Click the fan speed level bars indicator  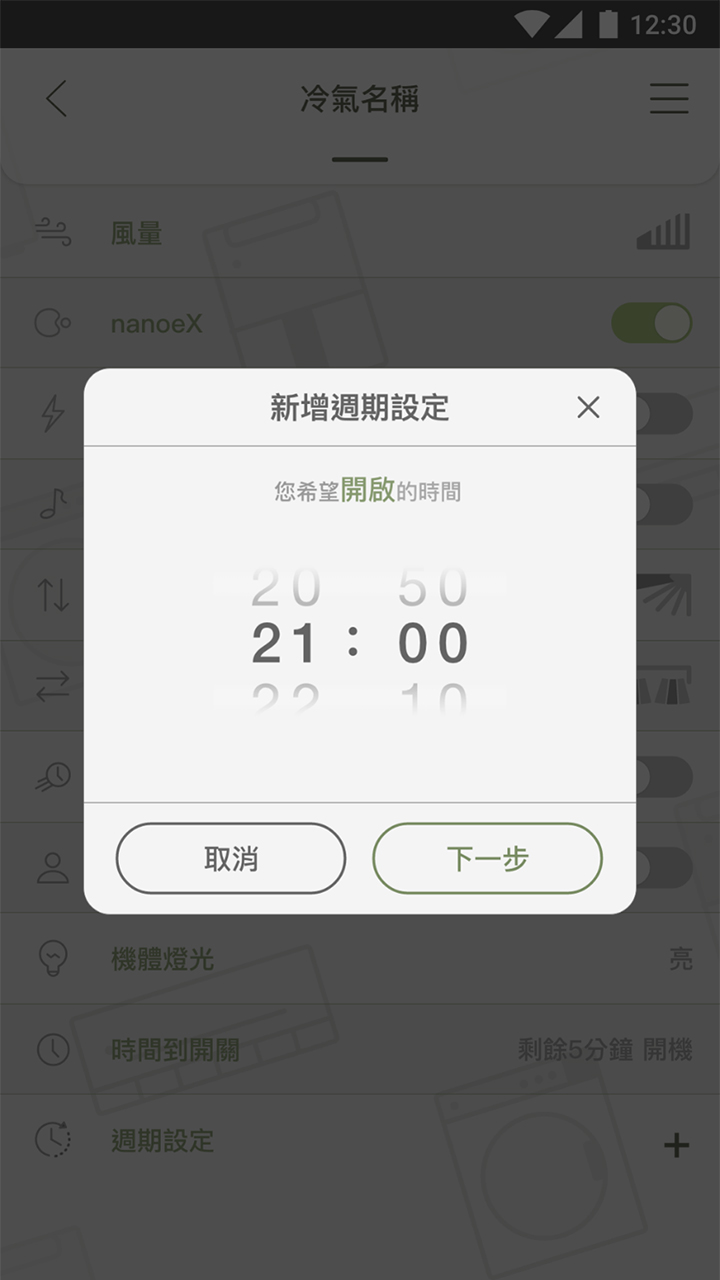pyautogui.click(x=662, y=233)
